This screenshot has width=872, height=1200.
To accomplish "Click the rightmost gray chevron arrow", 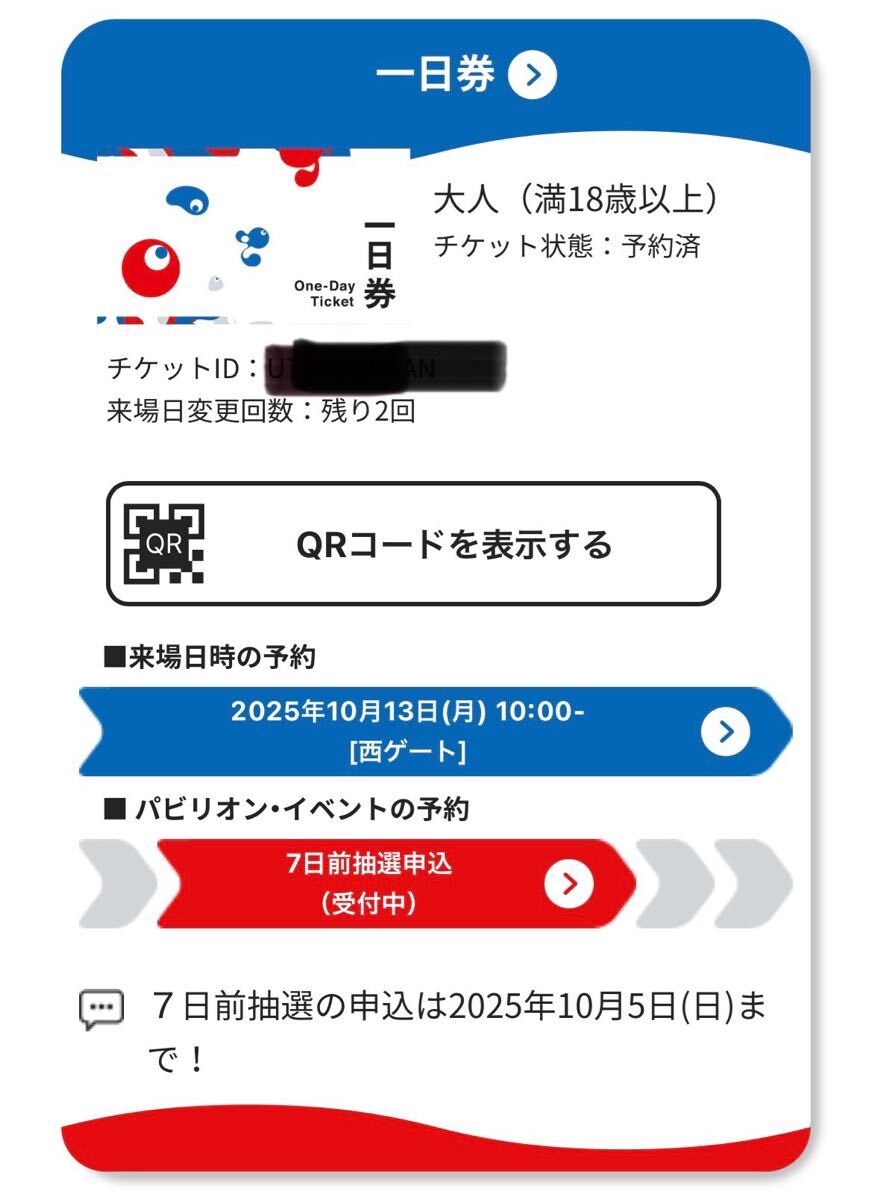I will [x=745, y=884].
